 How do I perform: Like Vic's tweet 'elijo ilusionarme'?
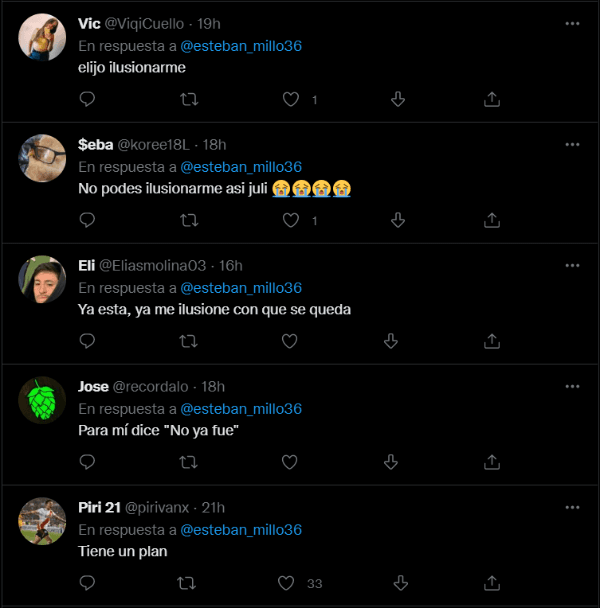tap(291, 99)
